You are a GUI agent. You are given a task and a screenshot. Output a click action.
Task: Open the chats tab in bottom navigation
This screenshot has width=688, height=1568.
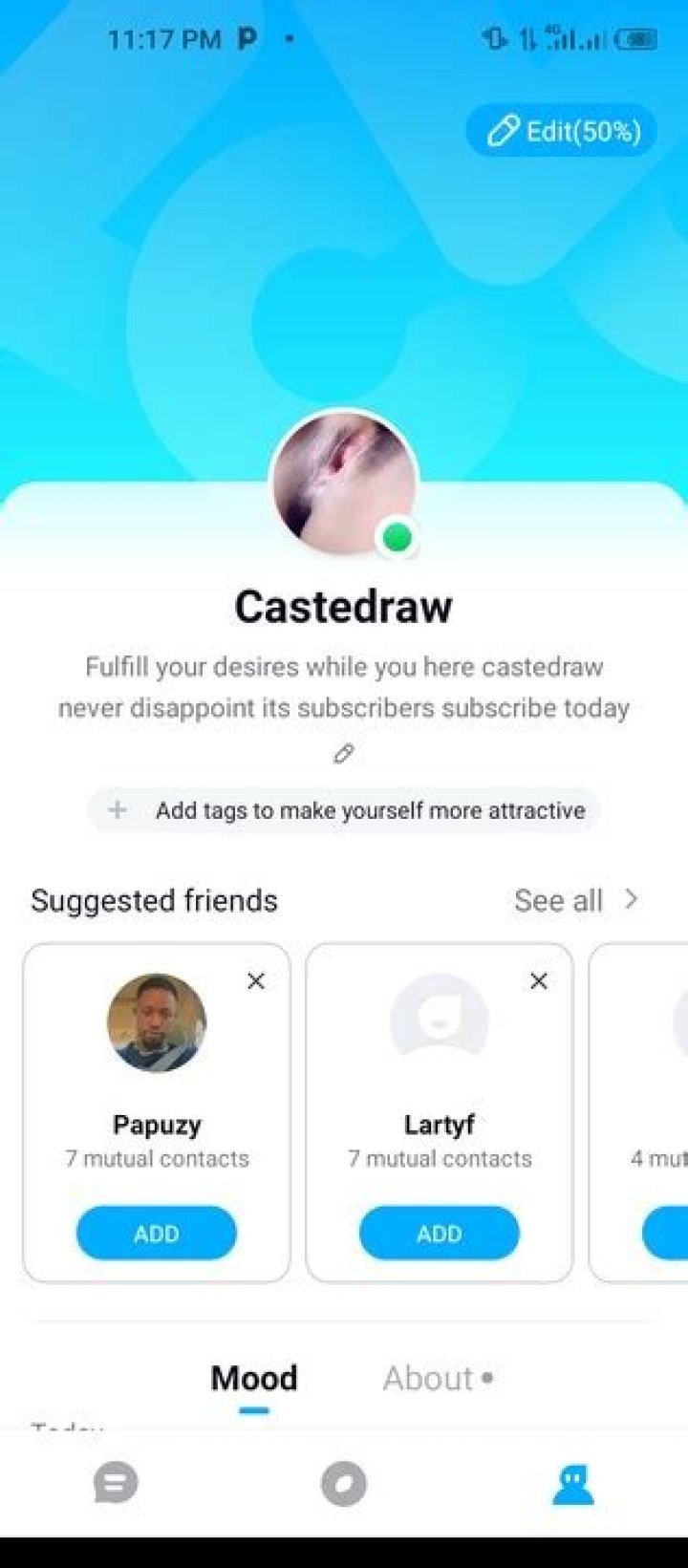coord(116,1484)
